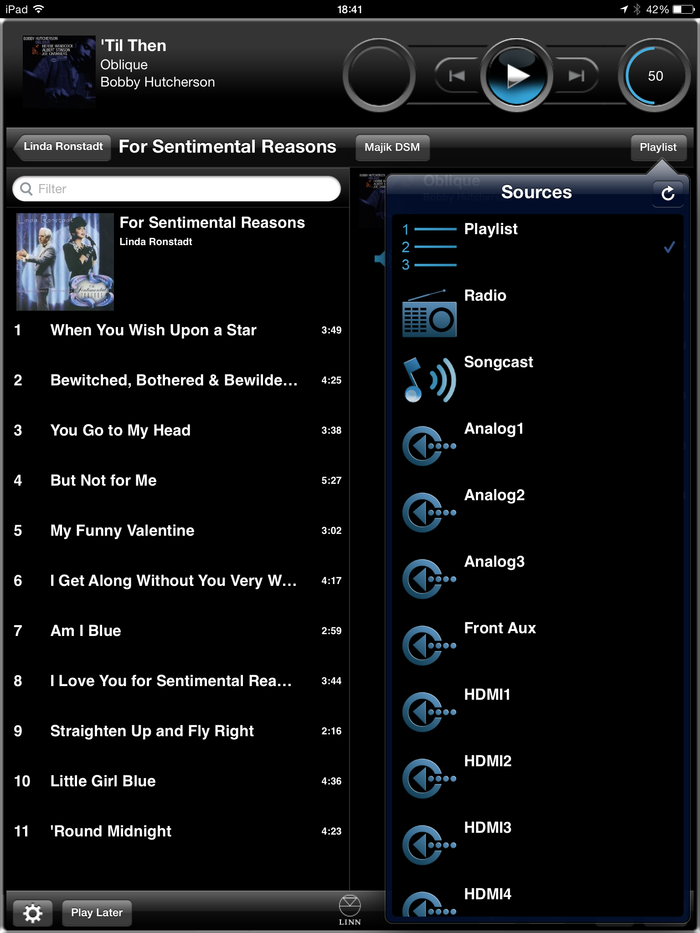Skip to the previous track
The height and width of the screenshot is (933, 700).
[457, 76]
